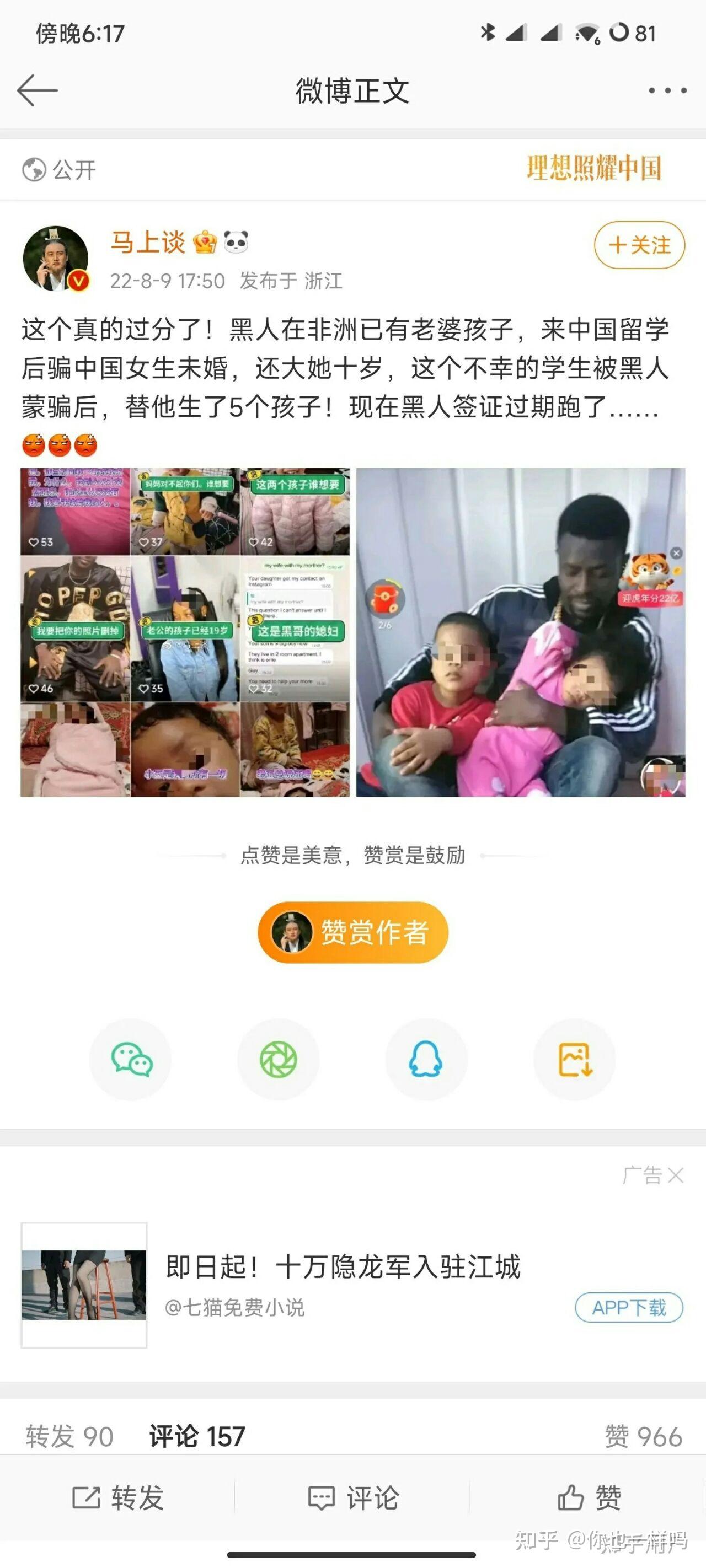Write a comment via bottom 评论 button

tap(354, 1497)
